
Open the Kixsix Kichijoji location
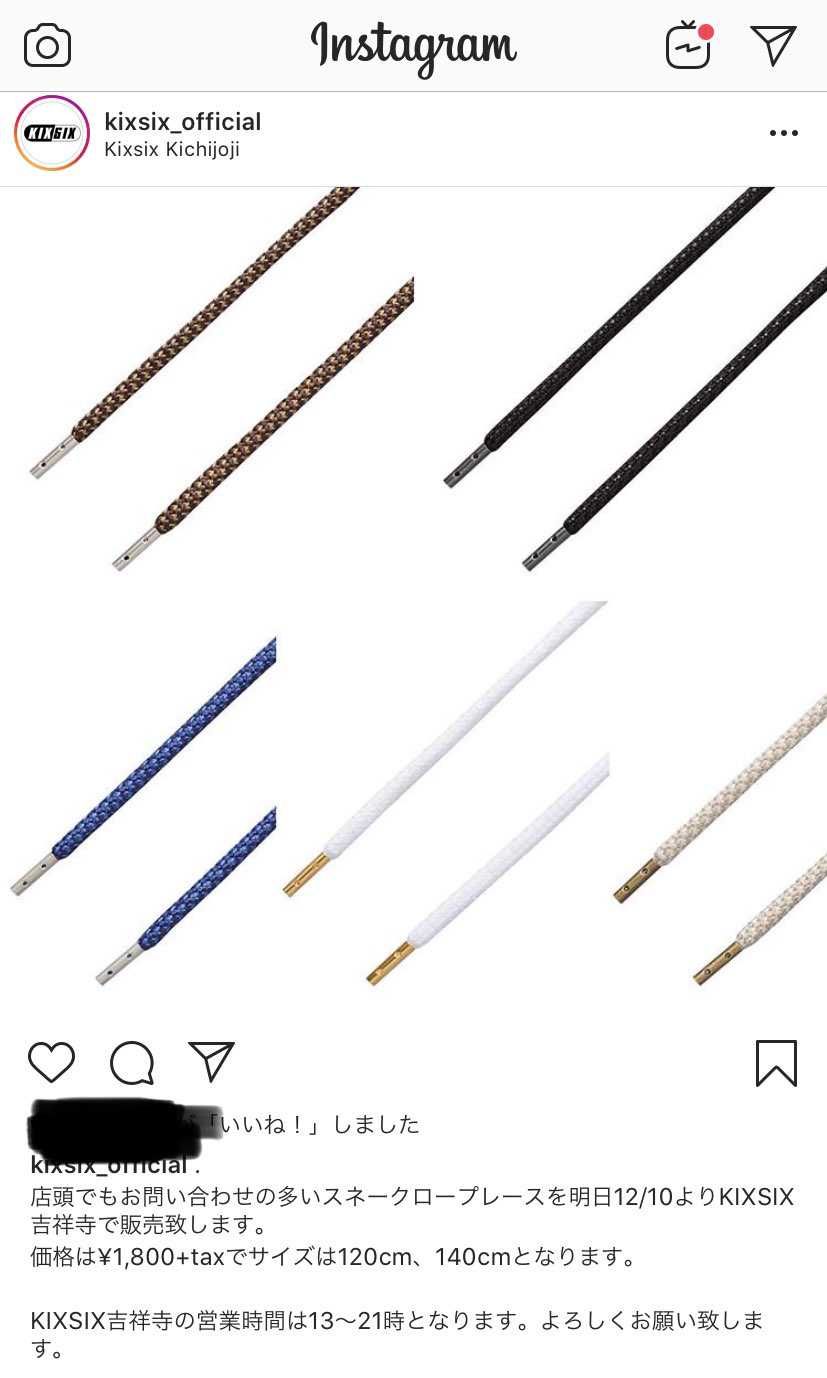coord(172,150)
